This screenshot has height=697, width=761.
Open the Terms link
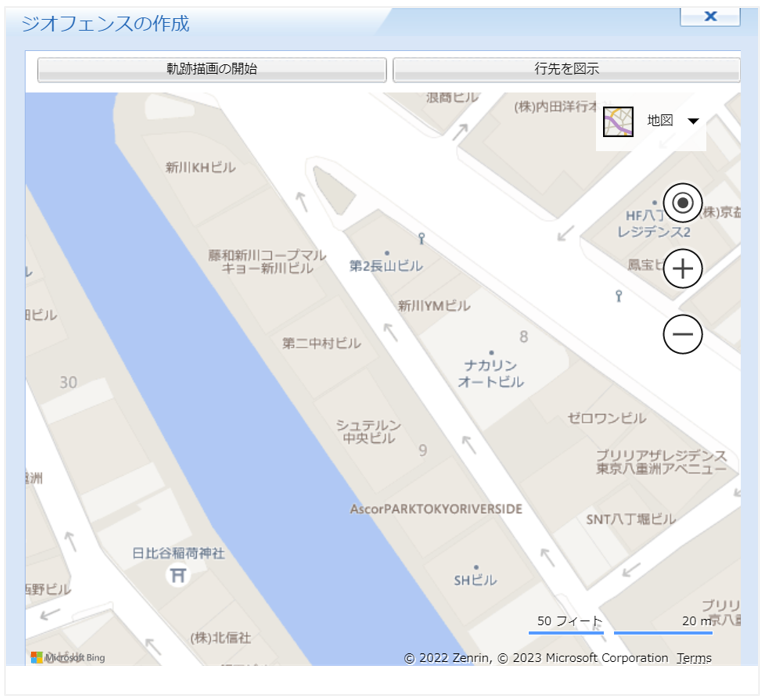point(694,658)
